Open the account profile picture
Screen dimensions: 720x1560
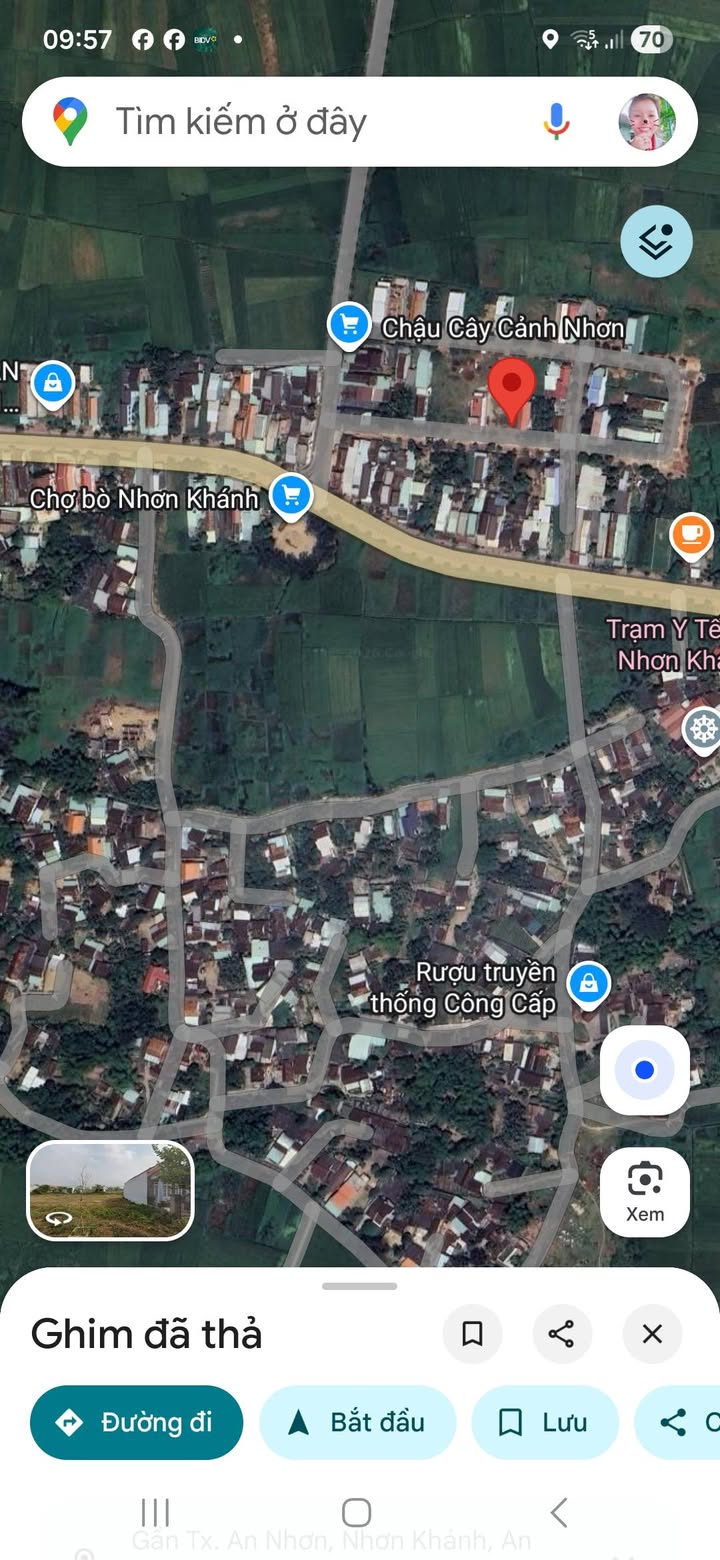(647, 122)
